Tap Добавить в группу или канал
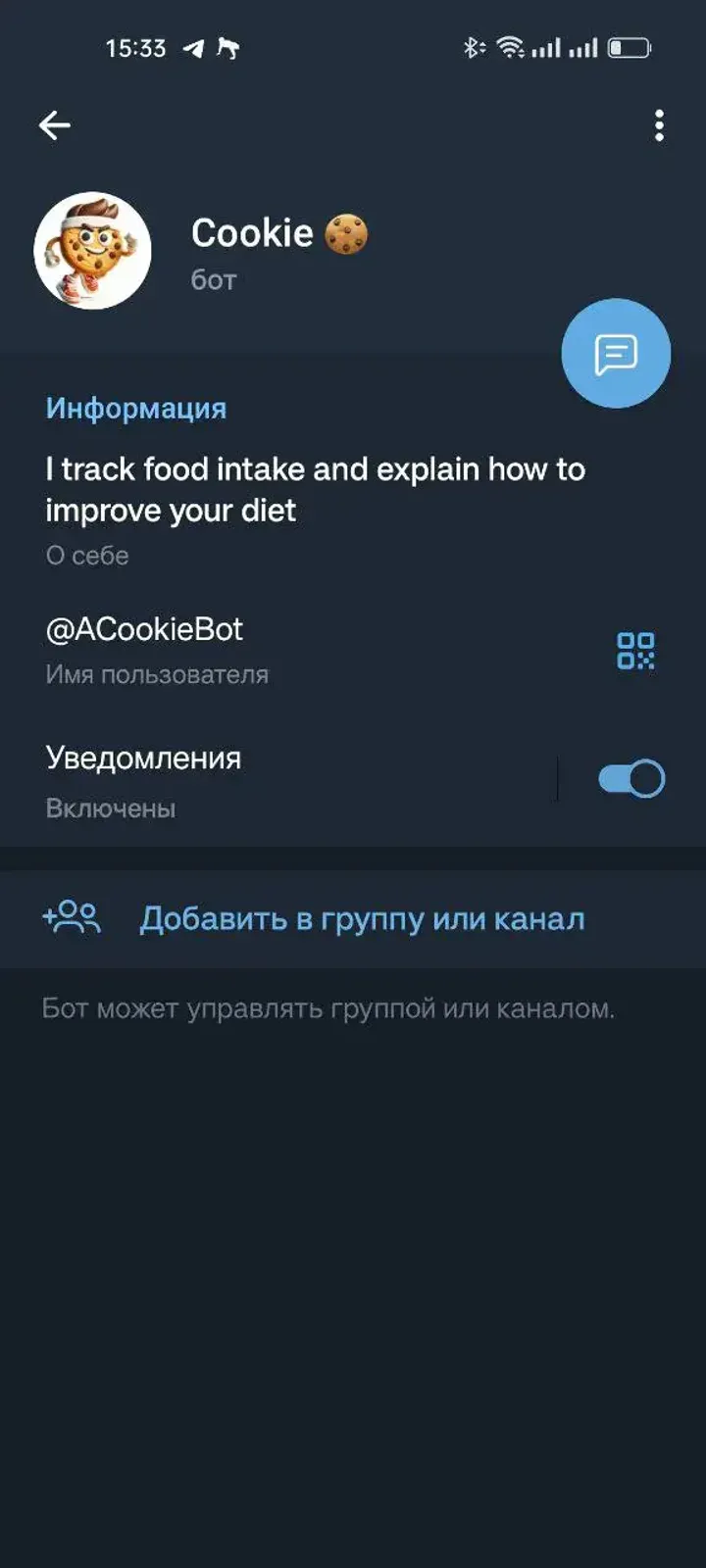The image size is (706, 1568). coord(362,918)
